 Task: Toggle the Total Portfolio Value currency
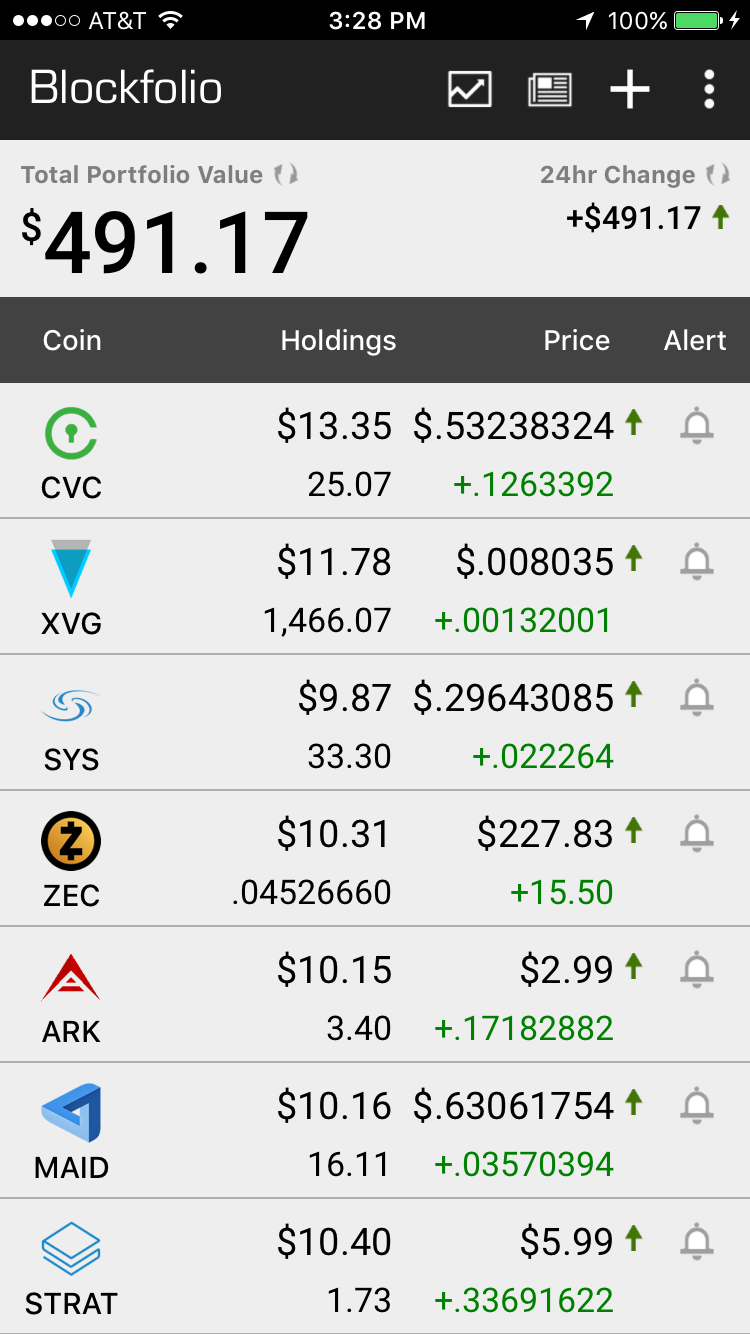tap(286, 175)
